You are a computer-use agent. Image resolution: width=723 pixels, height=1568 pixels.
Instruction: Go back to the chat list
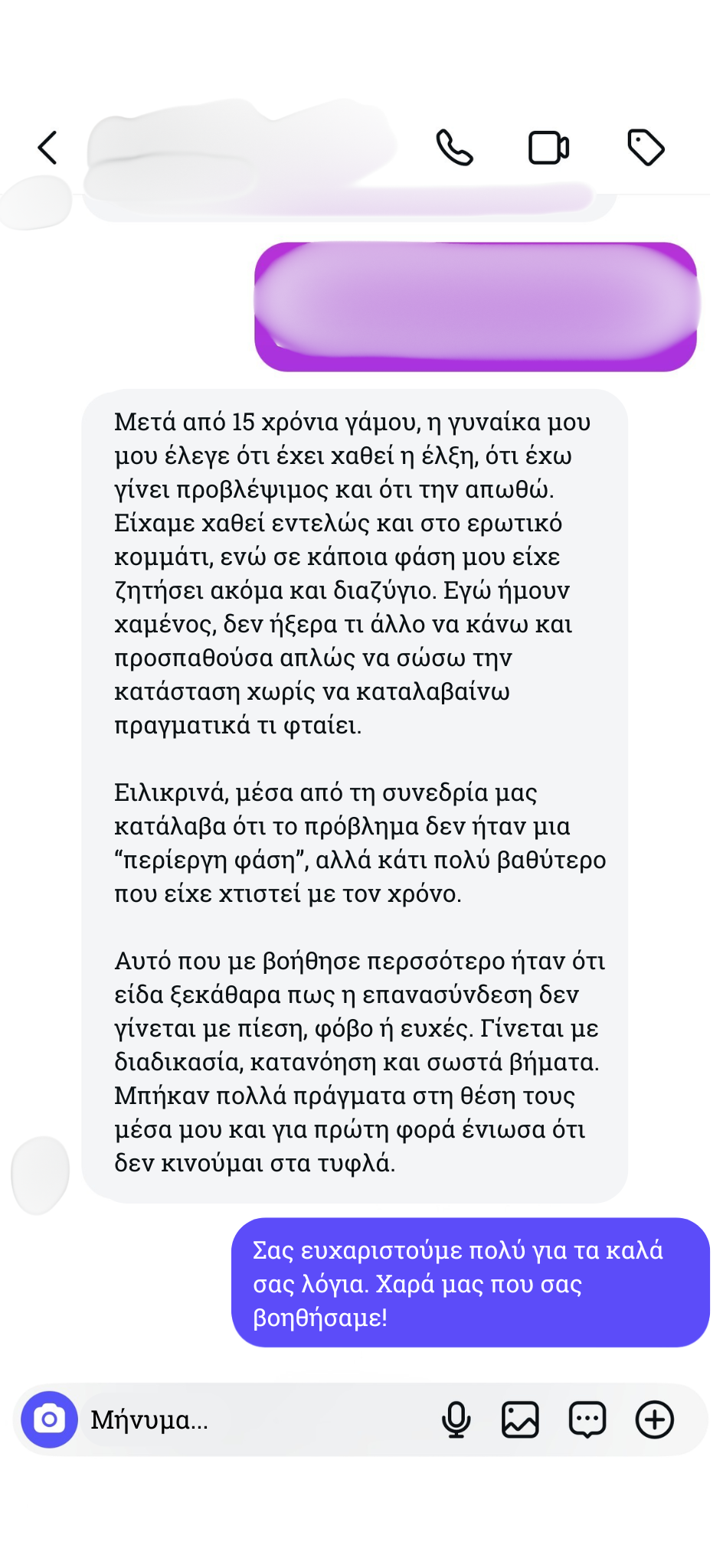coord(47,148)
